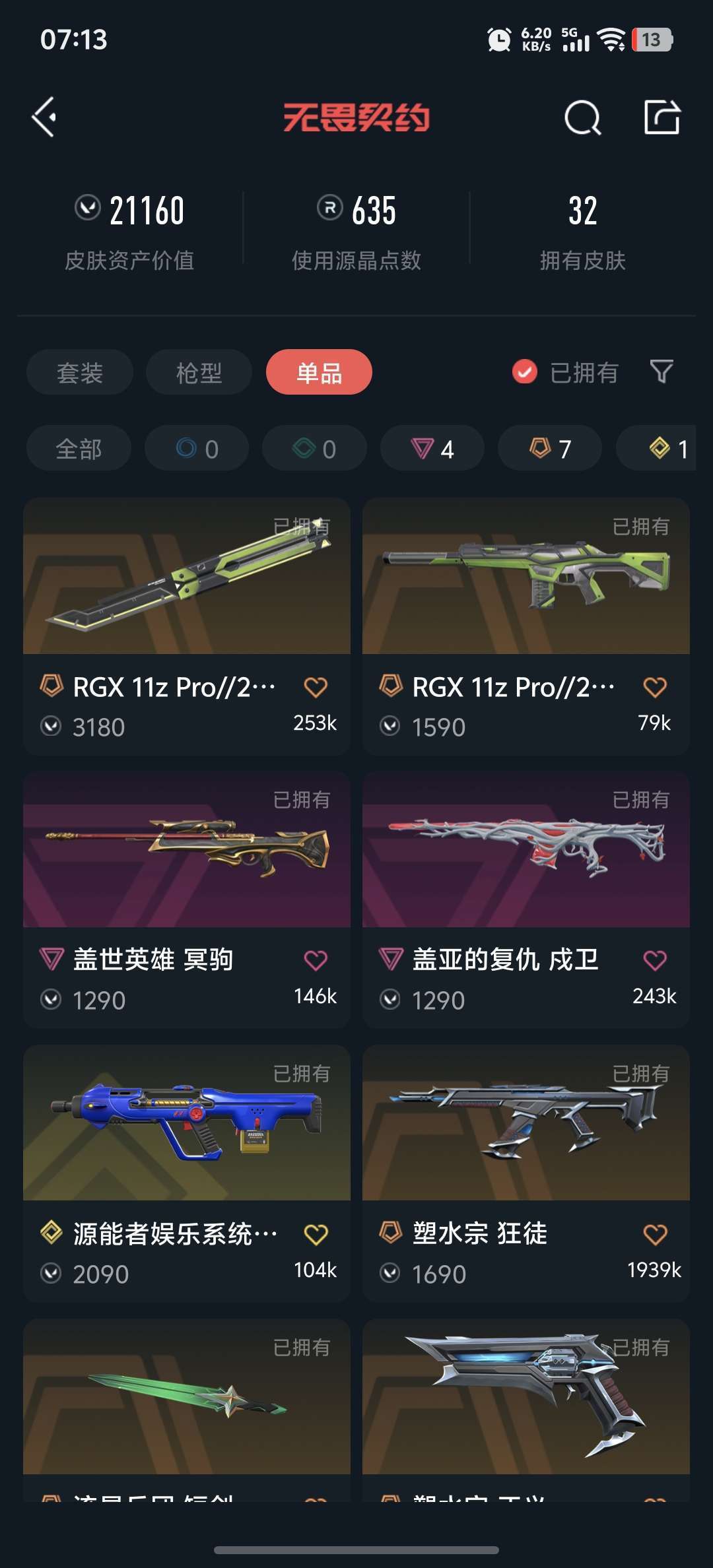Viewport: 713px width, 1568px height.
Task: Switch to the 枪型 tab
Action: (x=199, y=373)
